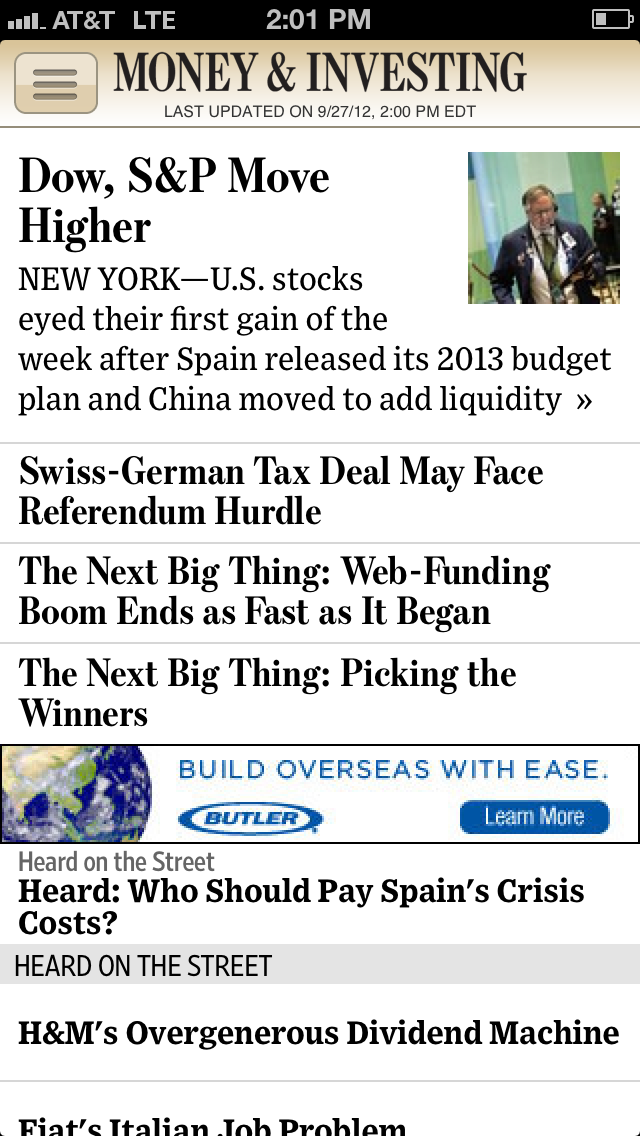The height and width of the screenshot is (1136, 640).
Task: Open Web-Funding Boom Ends article
Action: 284,592
